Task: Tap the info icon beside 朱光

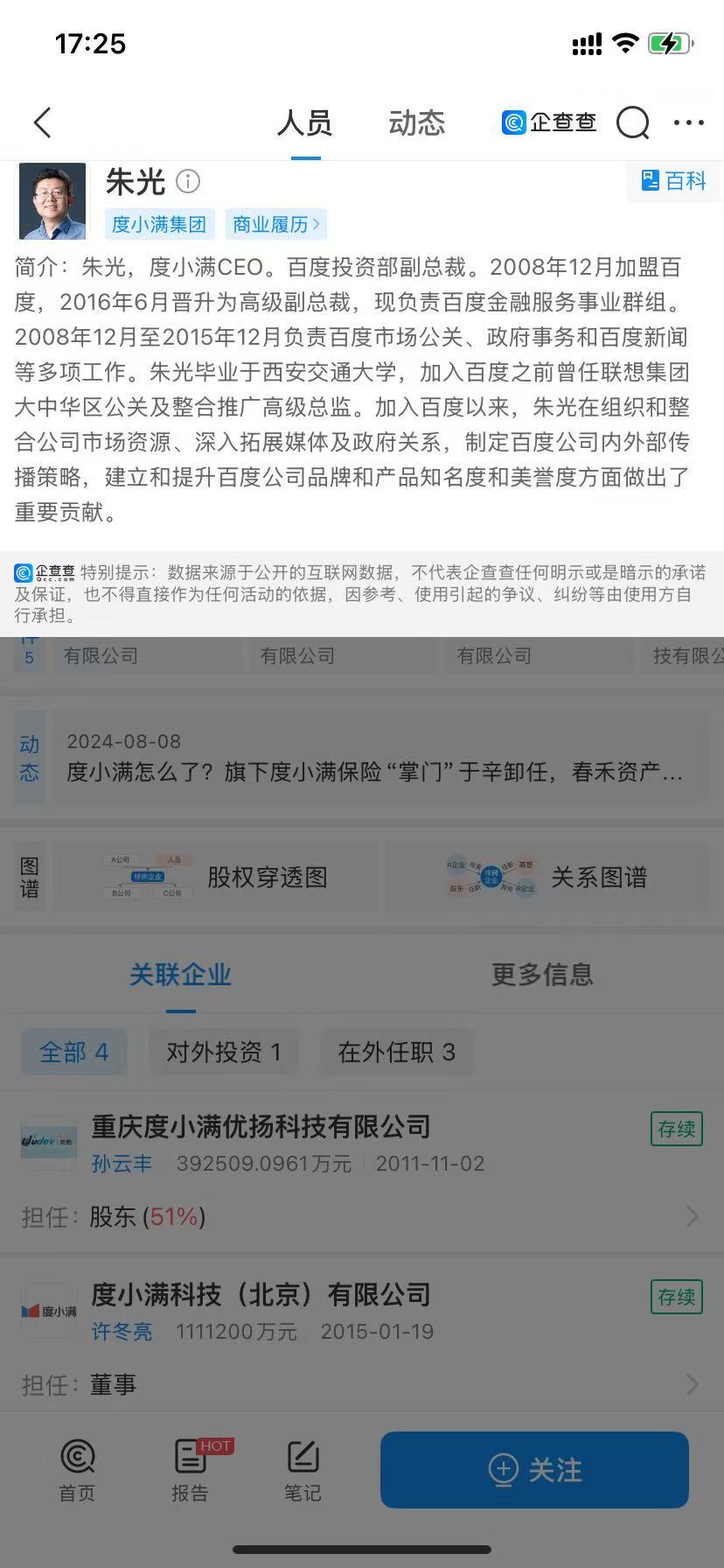Action: click(x=188, y=181)
